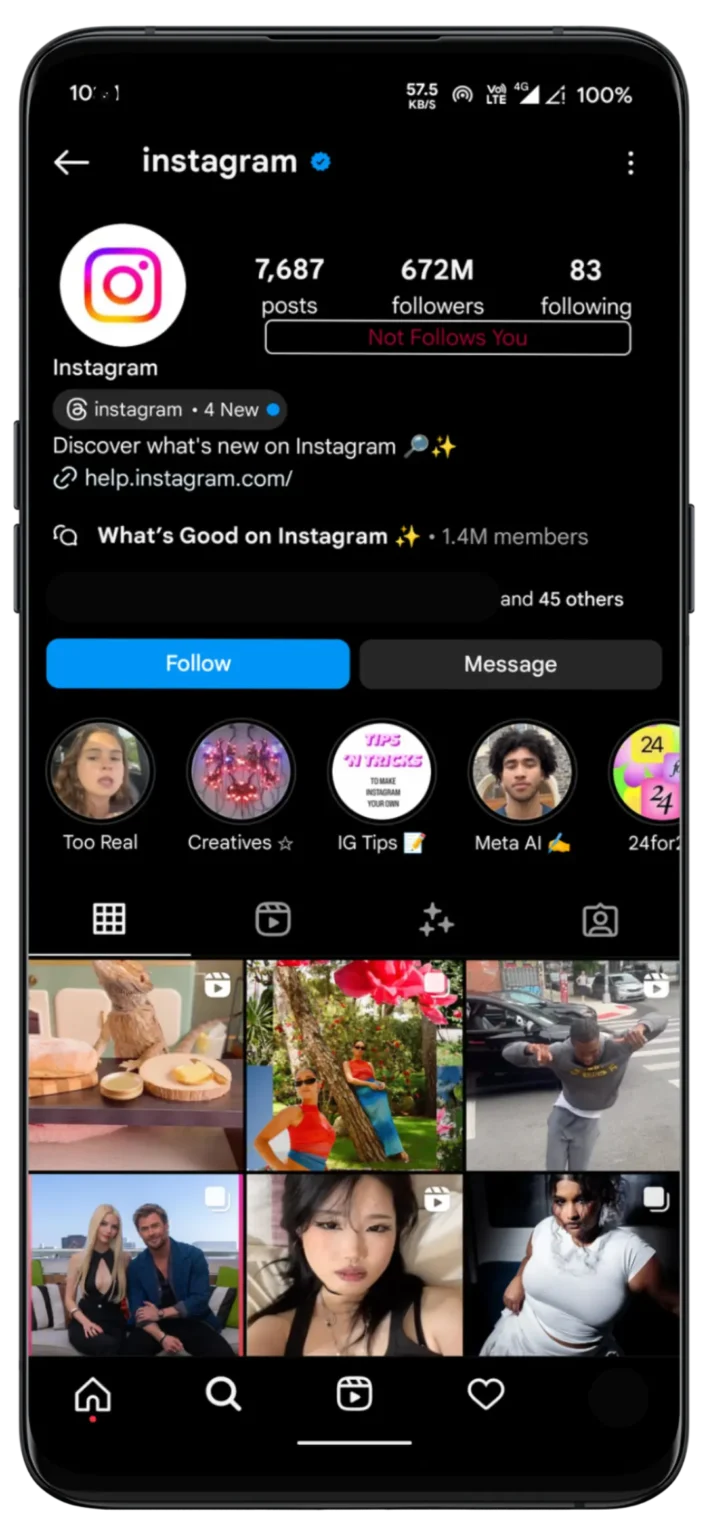Switch to the tagged photos tab

click(600, 920)
